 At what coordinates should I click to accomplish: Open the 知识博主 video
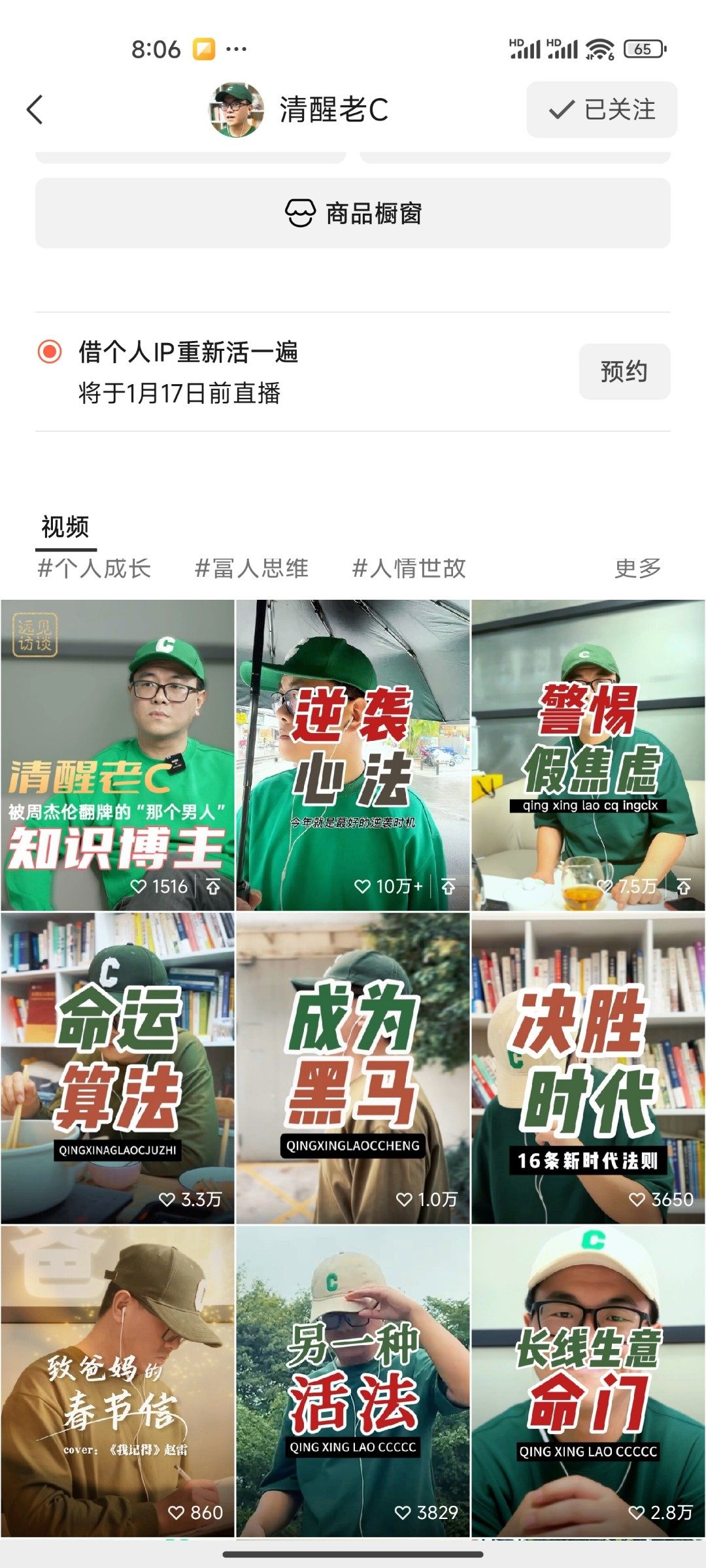point(118,755)
